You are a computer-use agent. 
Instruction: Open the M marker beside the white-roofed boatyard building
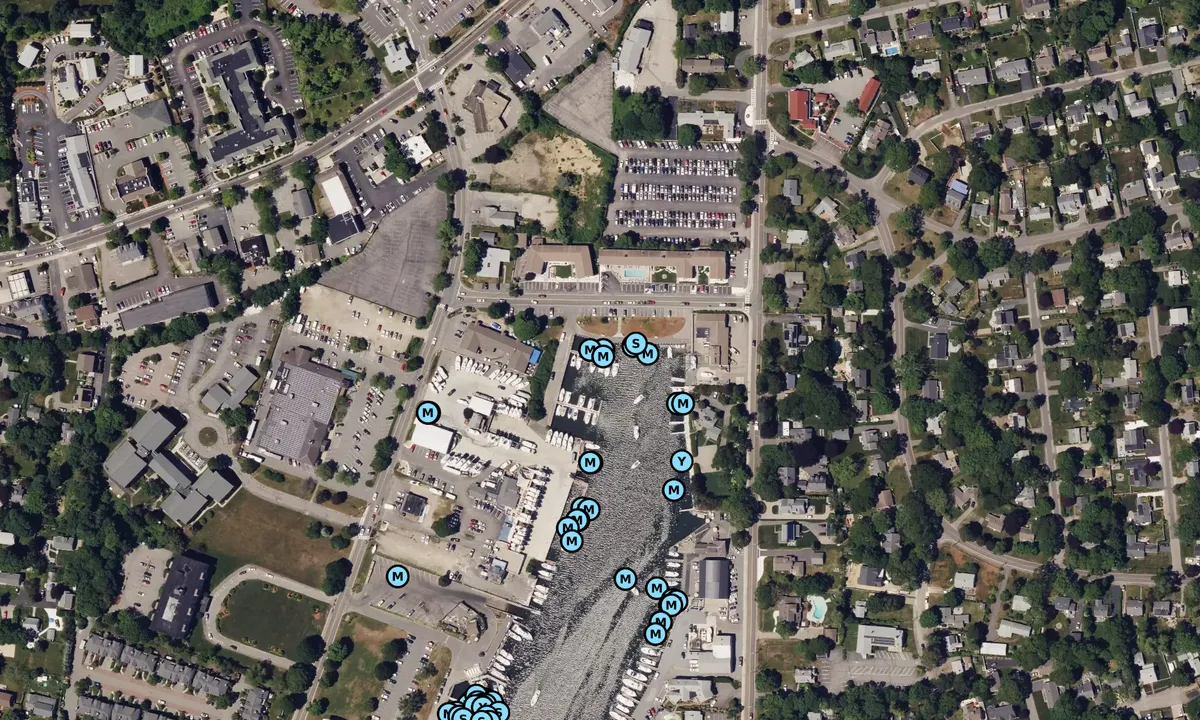[428, 412]
